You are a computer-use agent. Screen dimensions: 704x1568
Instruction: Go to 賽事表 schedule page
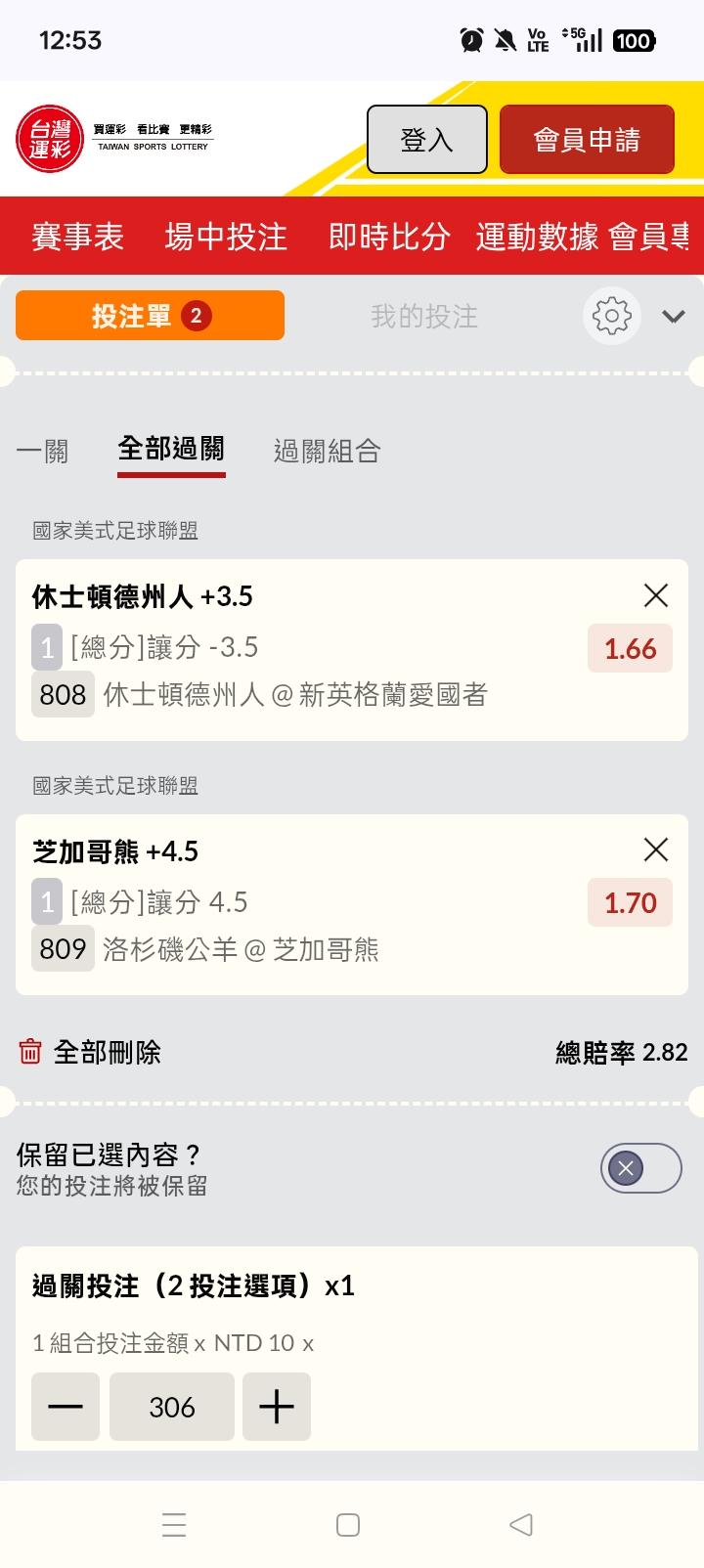pyautogui.click(x=78, y=237)
